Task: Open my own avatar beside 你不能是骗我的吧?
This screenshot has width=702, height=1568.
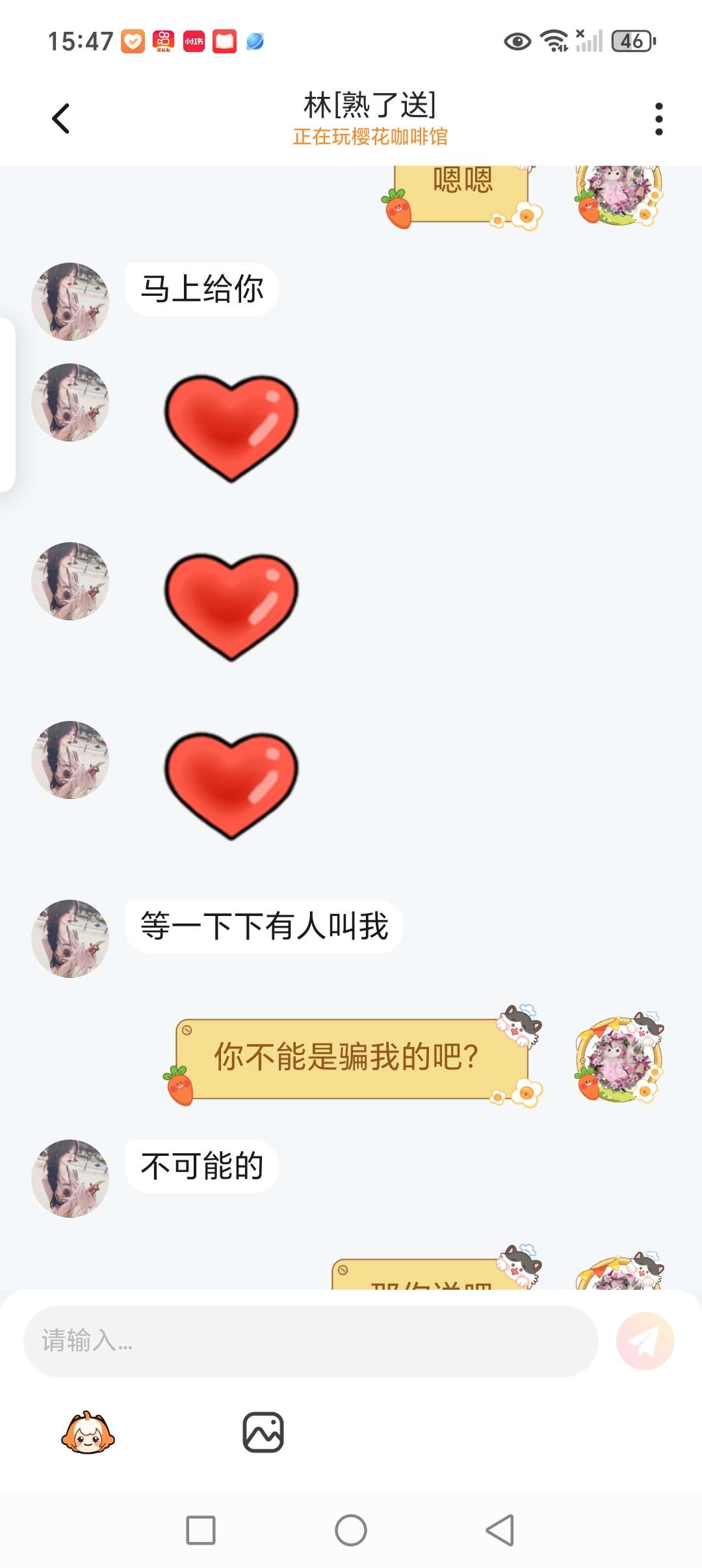Action: point(619,1058)
